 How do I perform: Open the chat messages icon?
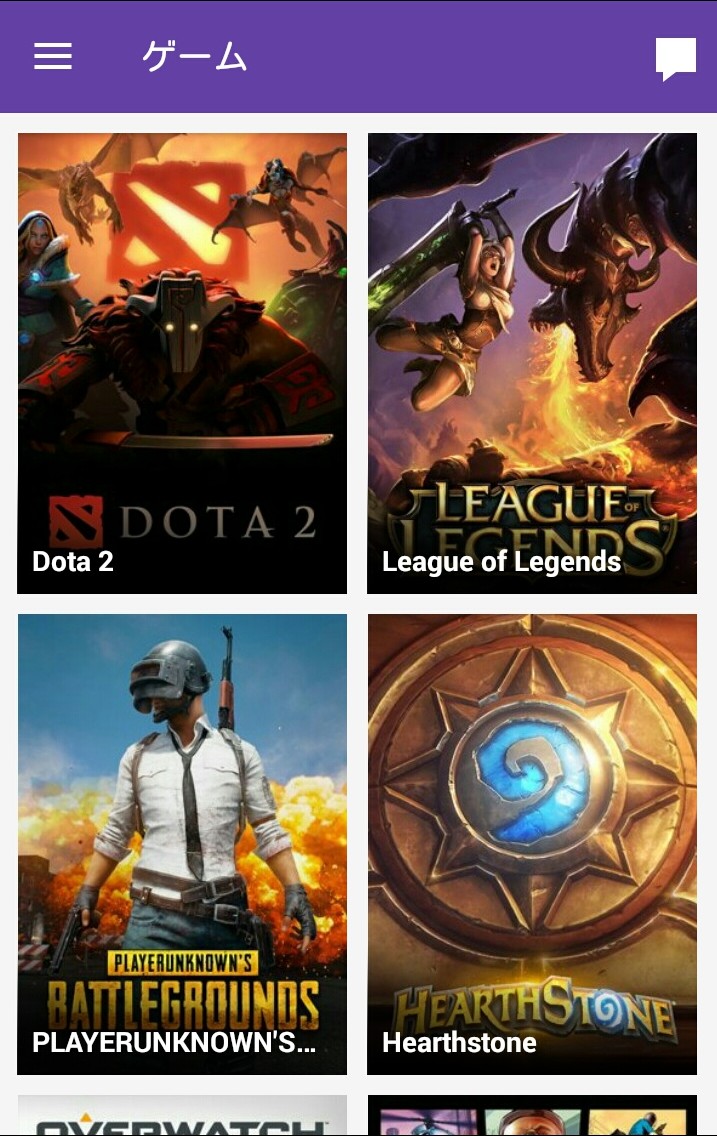[675, 59]
